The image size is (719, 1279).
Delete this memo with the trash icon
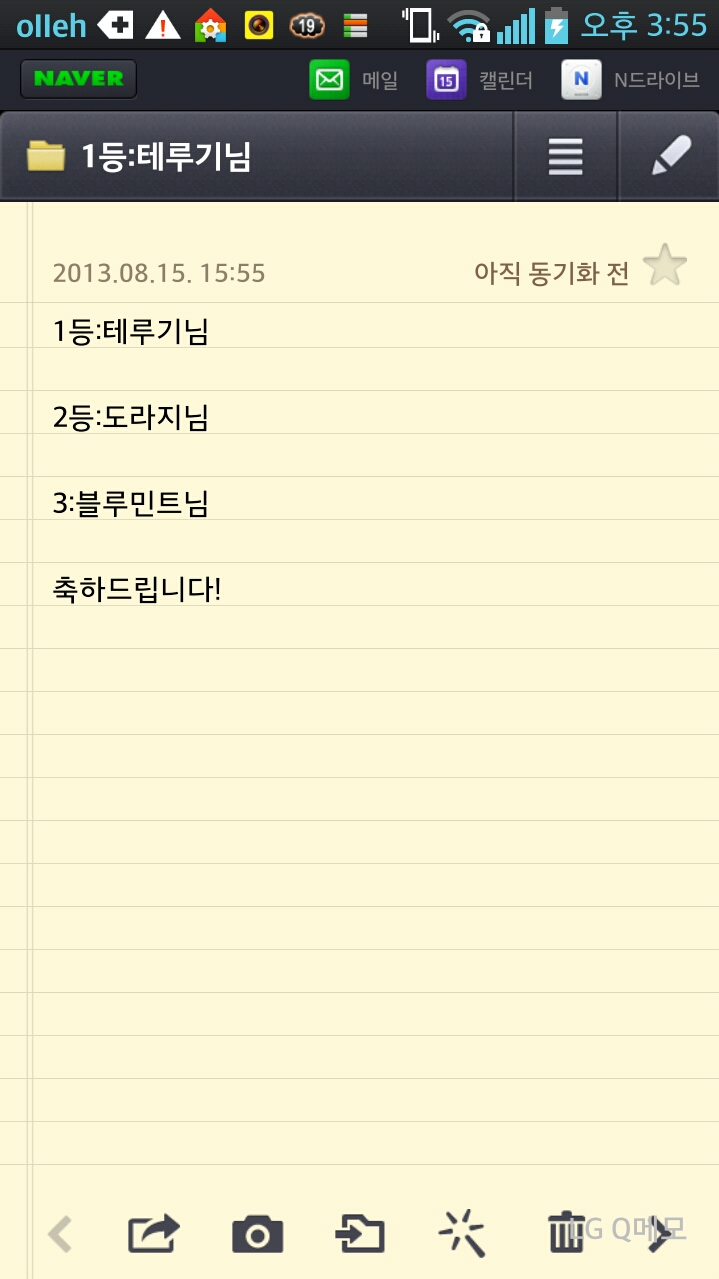565,1234
